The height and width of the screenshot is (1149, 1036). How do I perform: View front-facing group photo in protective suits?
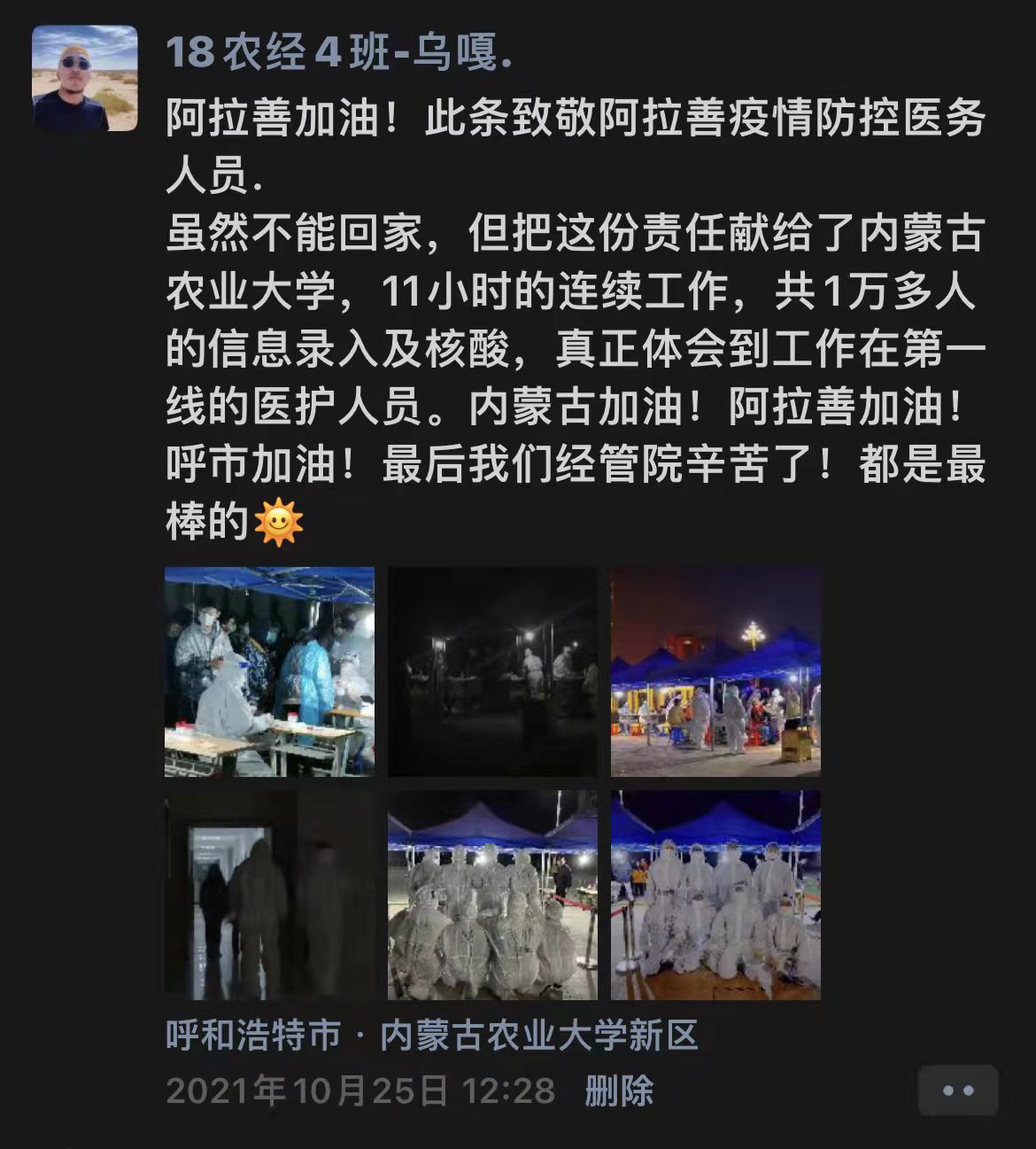[715, 895]
